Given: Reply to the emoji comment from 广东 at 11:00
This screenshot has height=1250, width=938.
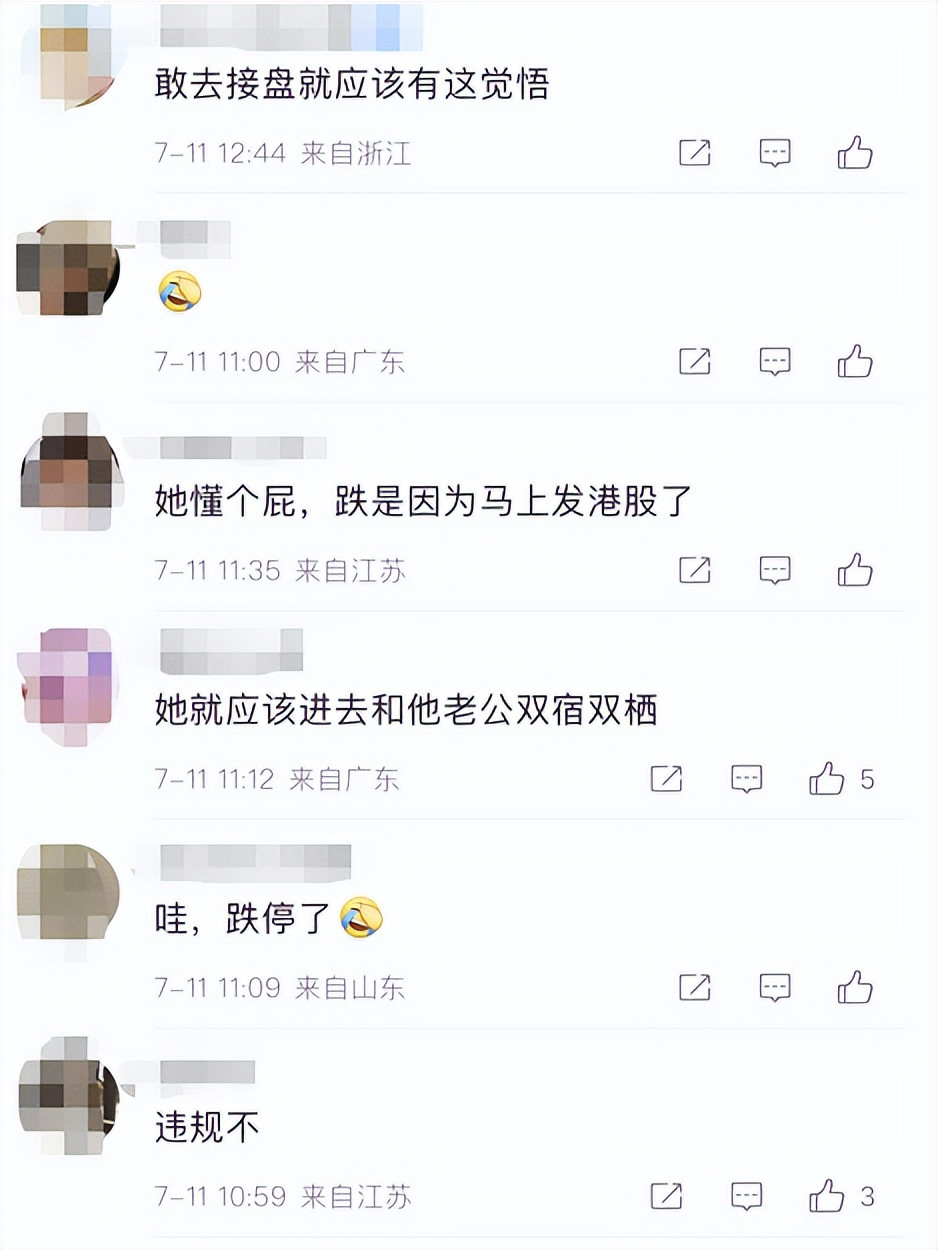Looking at the screenshot, I should tap(775, 361).
